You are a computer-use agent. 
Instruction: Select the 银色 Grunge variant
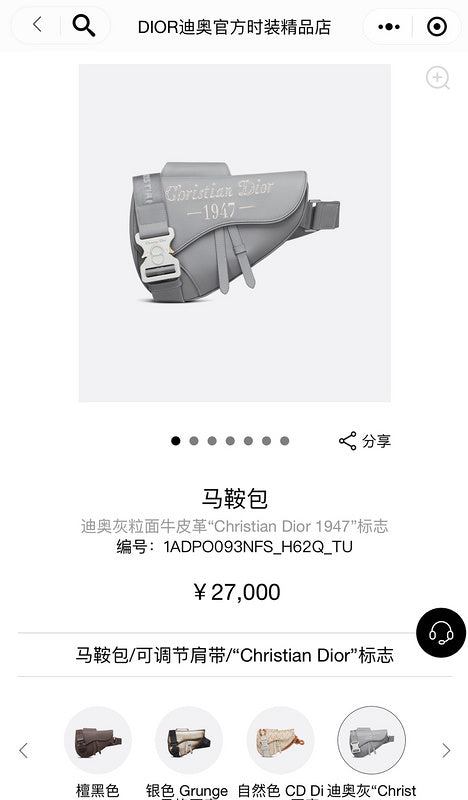tap(189, 740)
